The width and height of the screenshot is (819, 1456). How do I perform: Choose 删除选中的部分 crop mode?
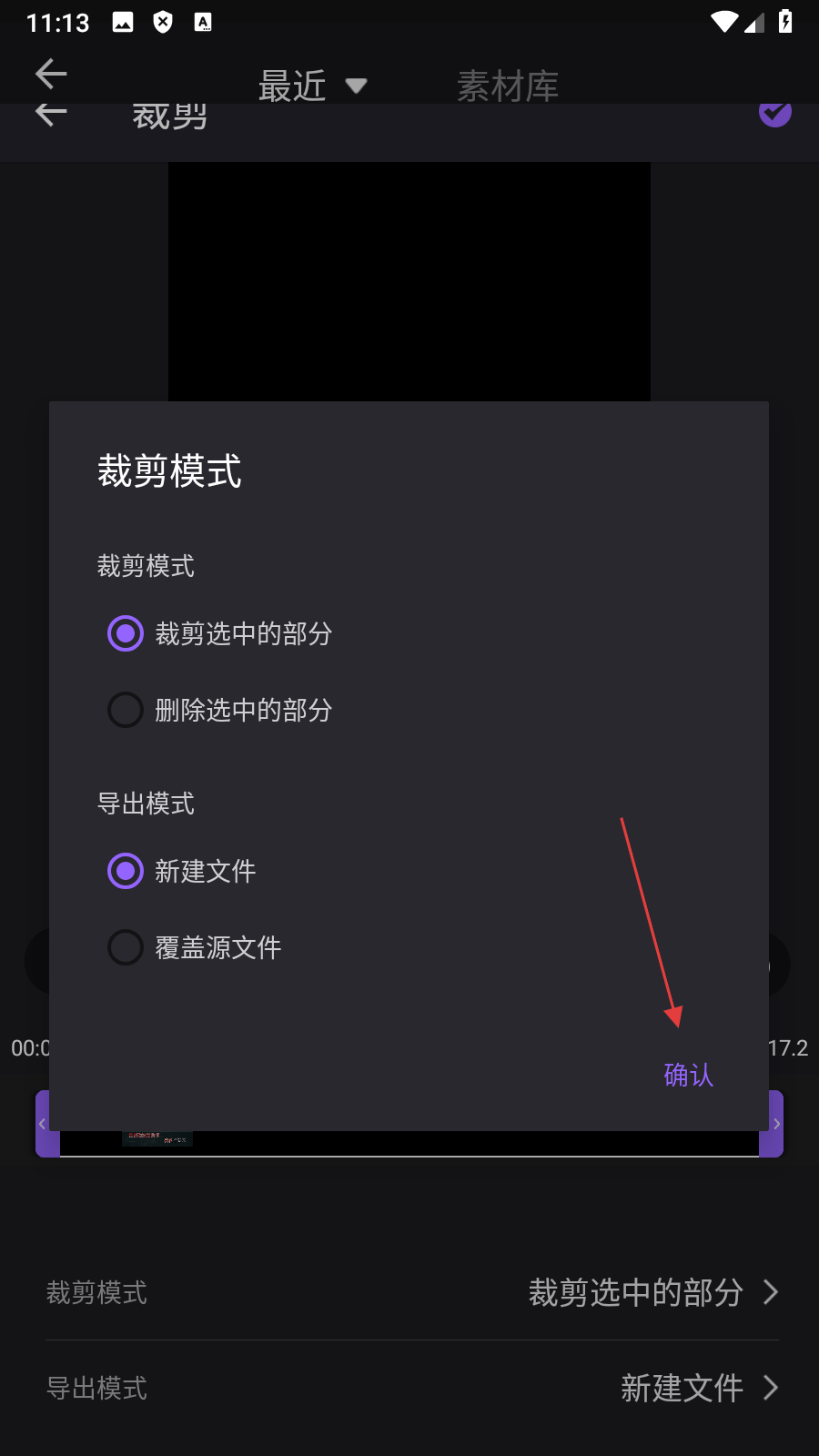pyautogui.click(x=126, y=710)
